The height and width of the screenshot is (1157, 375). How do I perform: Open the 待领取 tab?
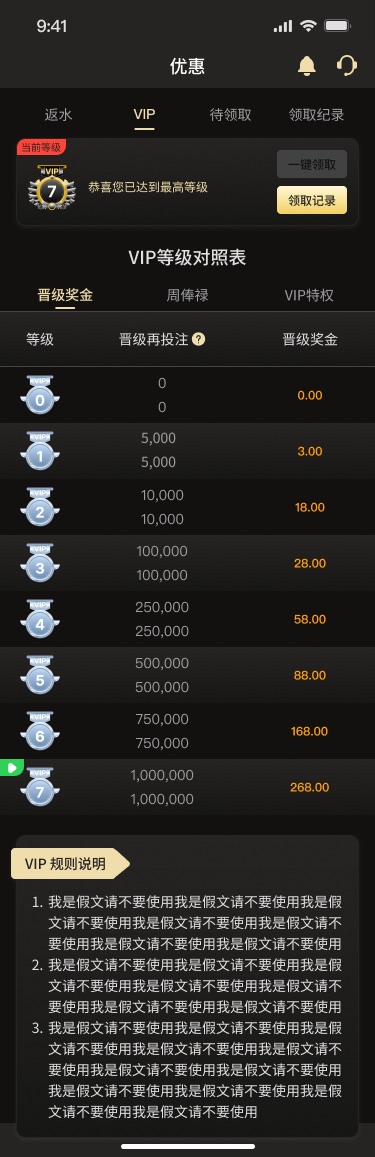pos(230,114)
